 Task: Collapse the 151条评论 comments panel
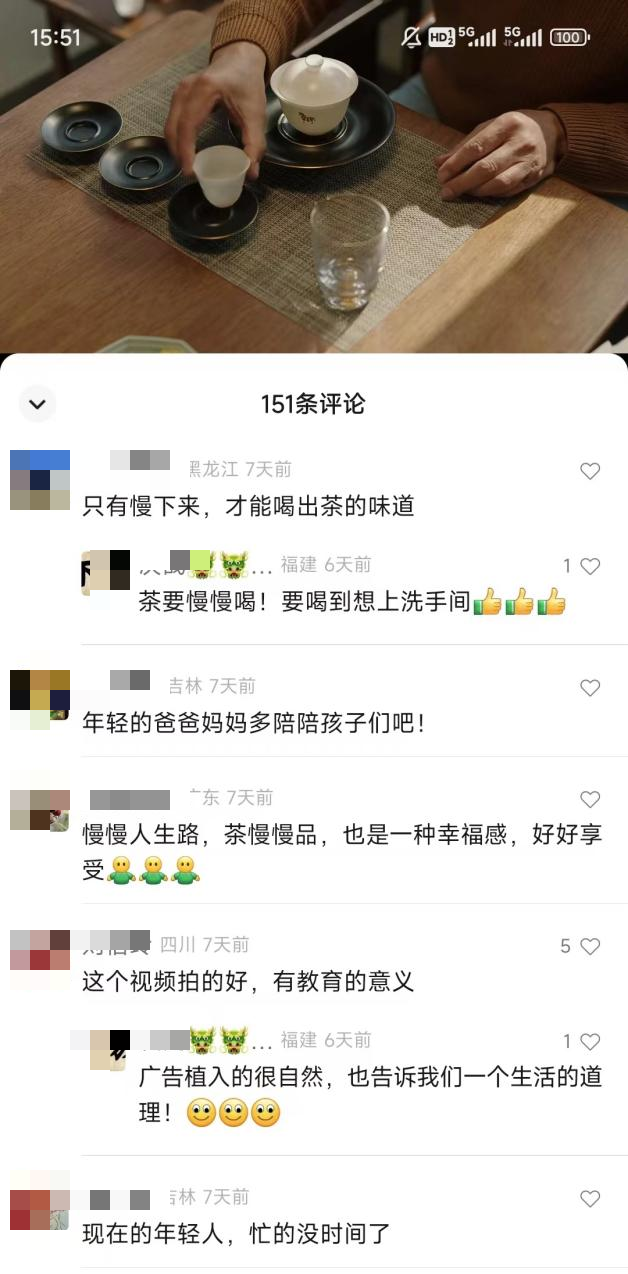click(x=38, y=404)
